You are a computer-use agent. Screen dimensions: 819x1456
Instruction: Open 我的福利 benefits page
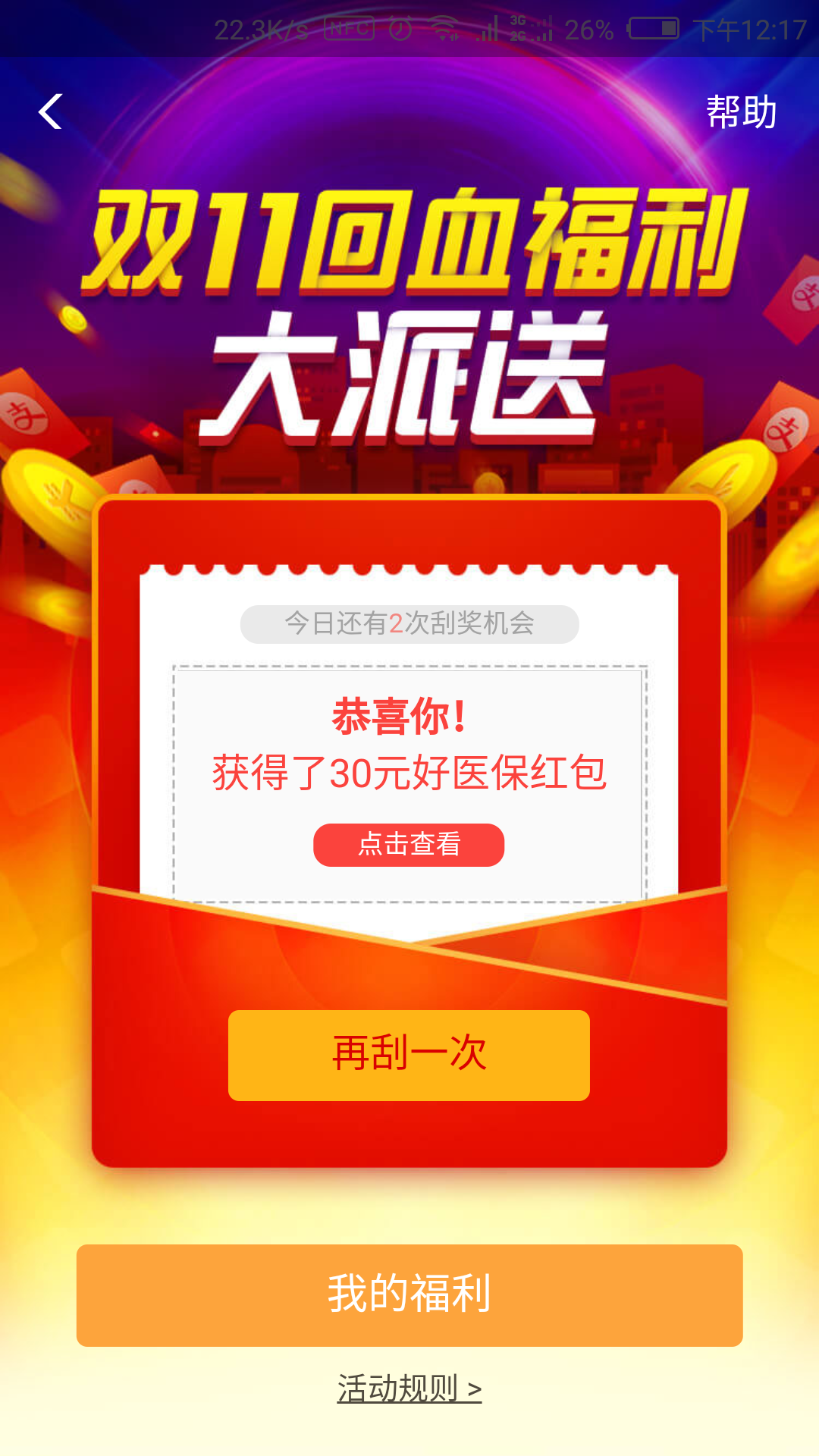coord(409,1295)
